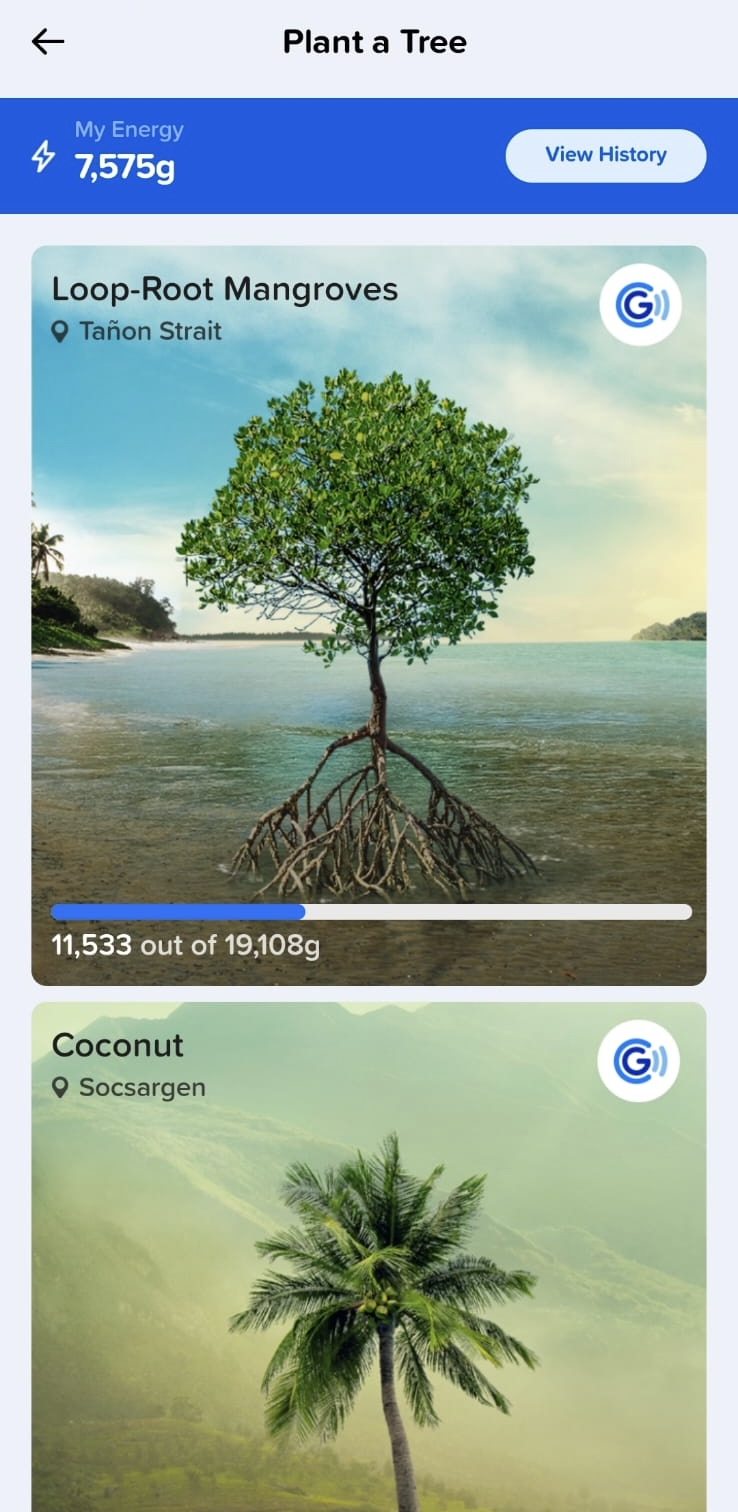This screenshot has height=1512, width=738.
Task: Tap the GCash logo on Loop-Root Mangroves card
Action: [640, 305]
